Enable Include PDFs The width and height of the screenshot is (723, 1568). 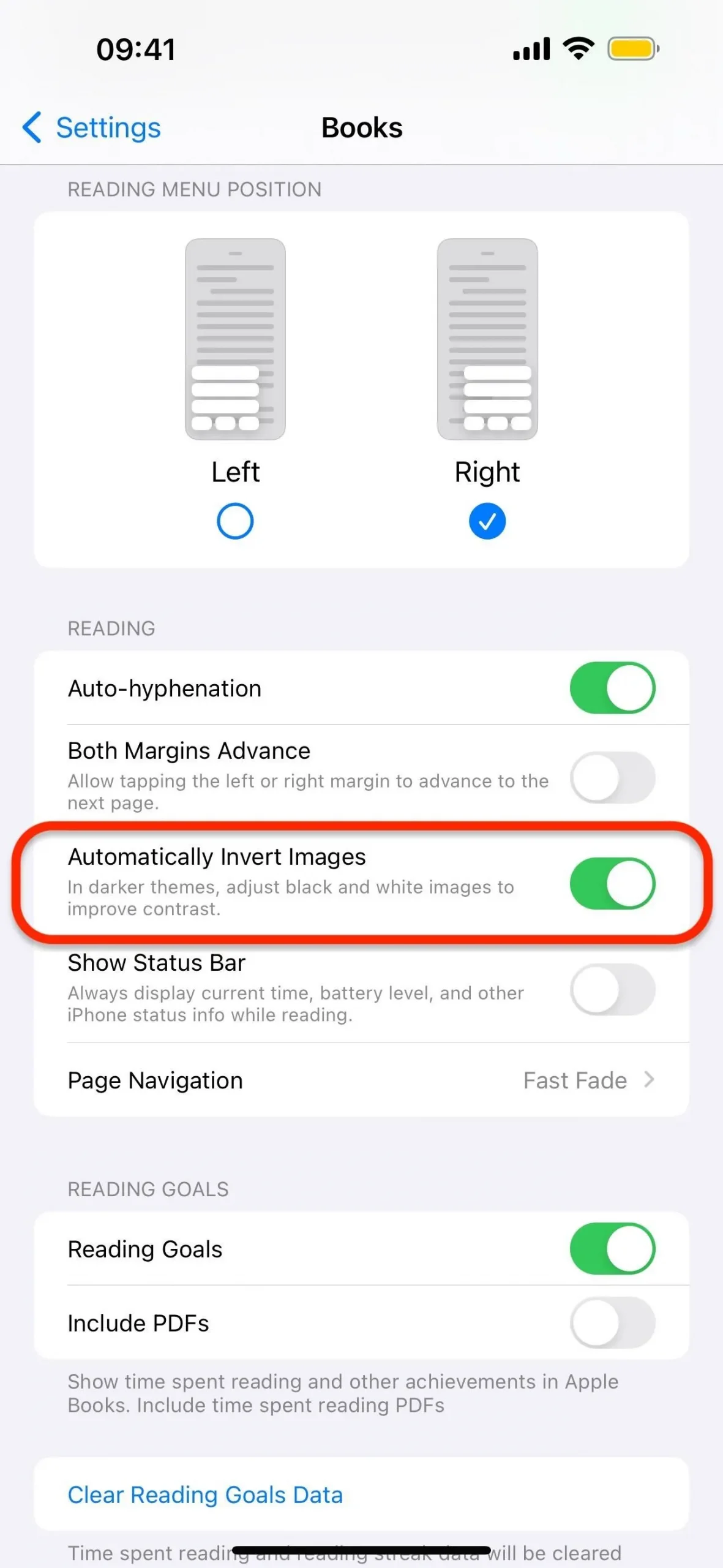pyautogui.click(x=612, y=1322)
